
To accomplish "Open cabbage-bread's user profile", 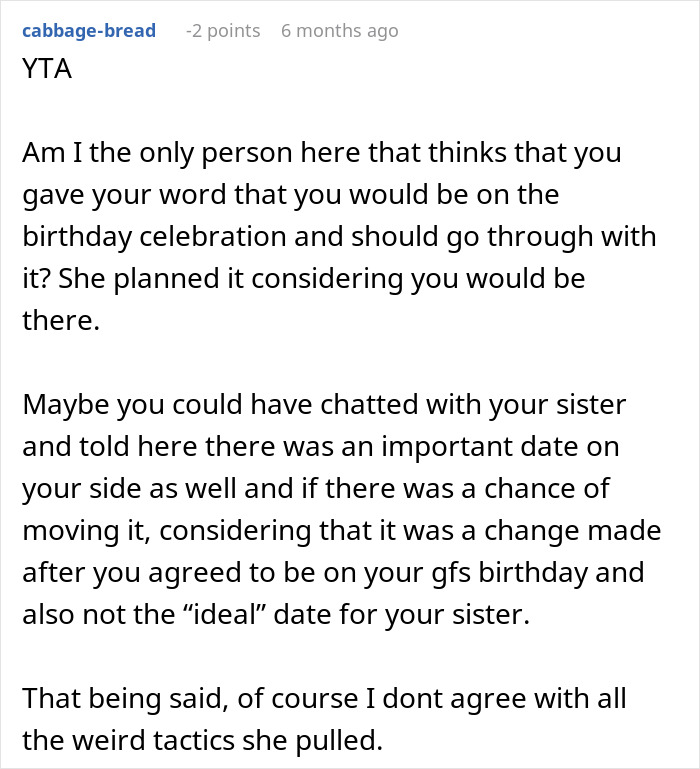I will 89,30.
